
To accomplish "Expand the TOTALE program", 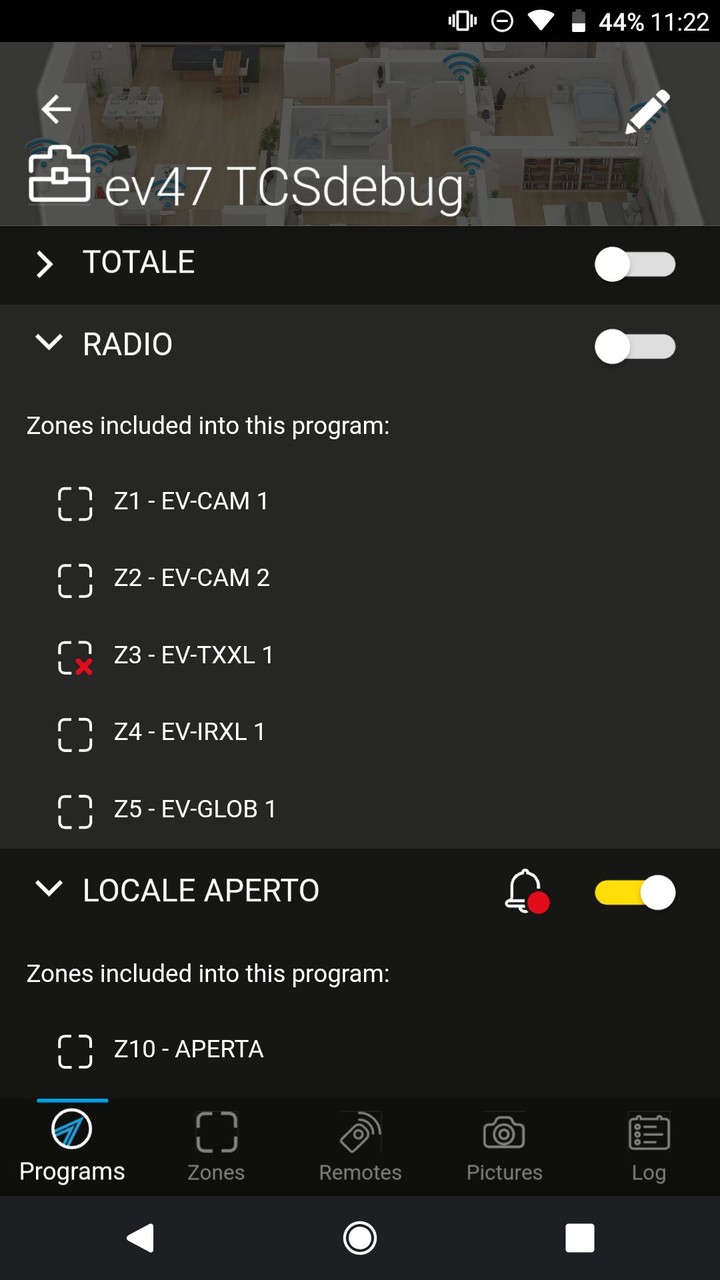I will (x=44, y=264).
